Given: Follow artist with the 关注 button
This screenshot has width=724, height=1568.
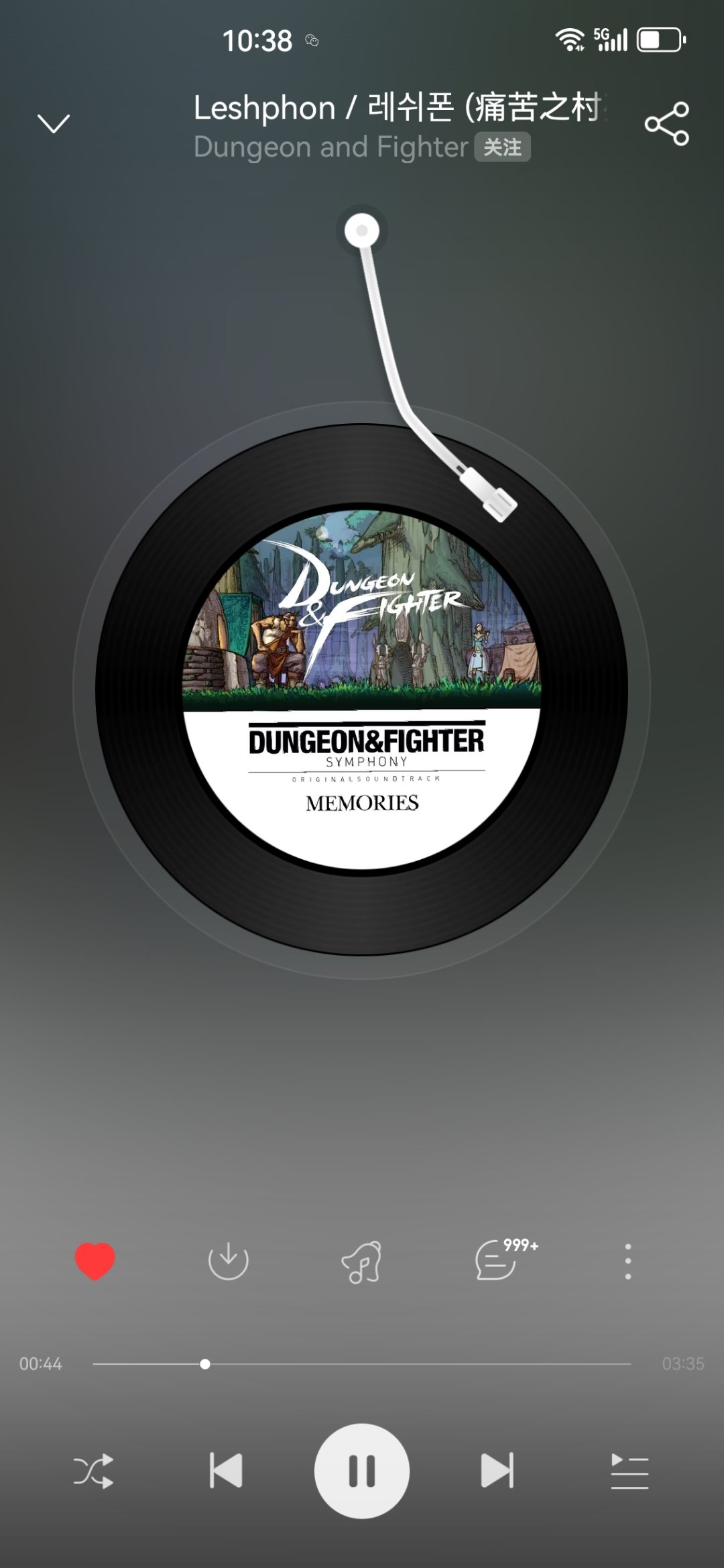Looking at the screenshot, I should [x=502, y=147].
